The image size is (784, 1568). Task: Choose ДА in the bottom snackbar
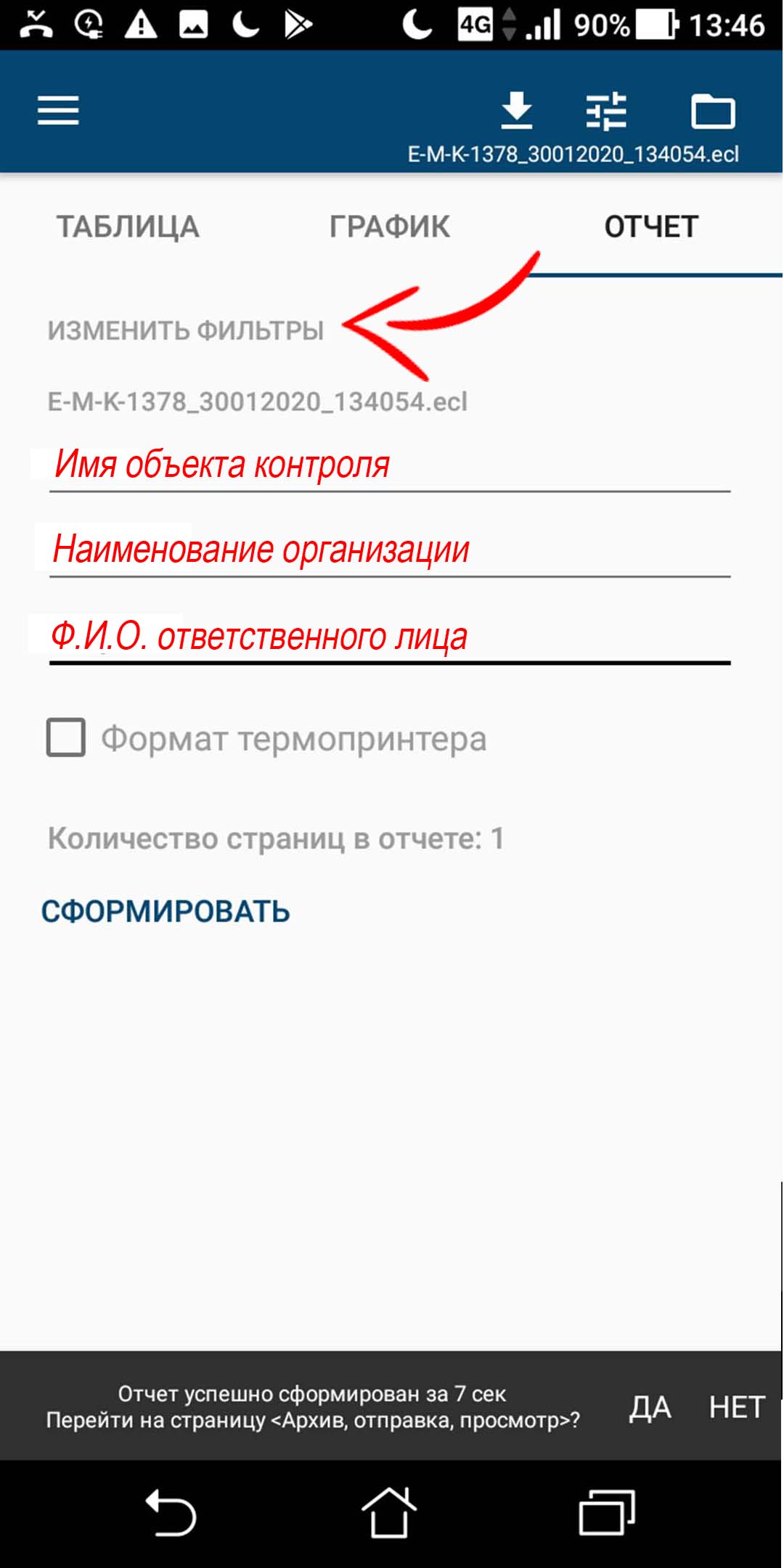pyautogui.click(x=650, y=1407)
